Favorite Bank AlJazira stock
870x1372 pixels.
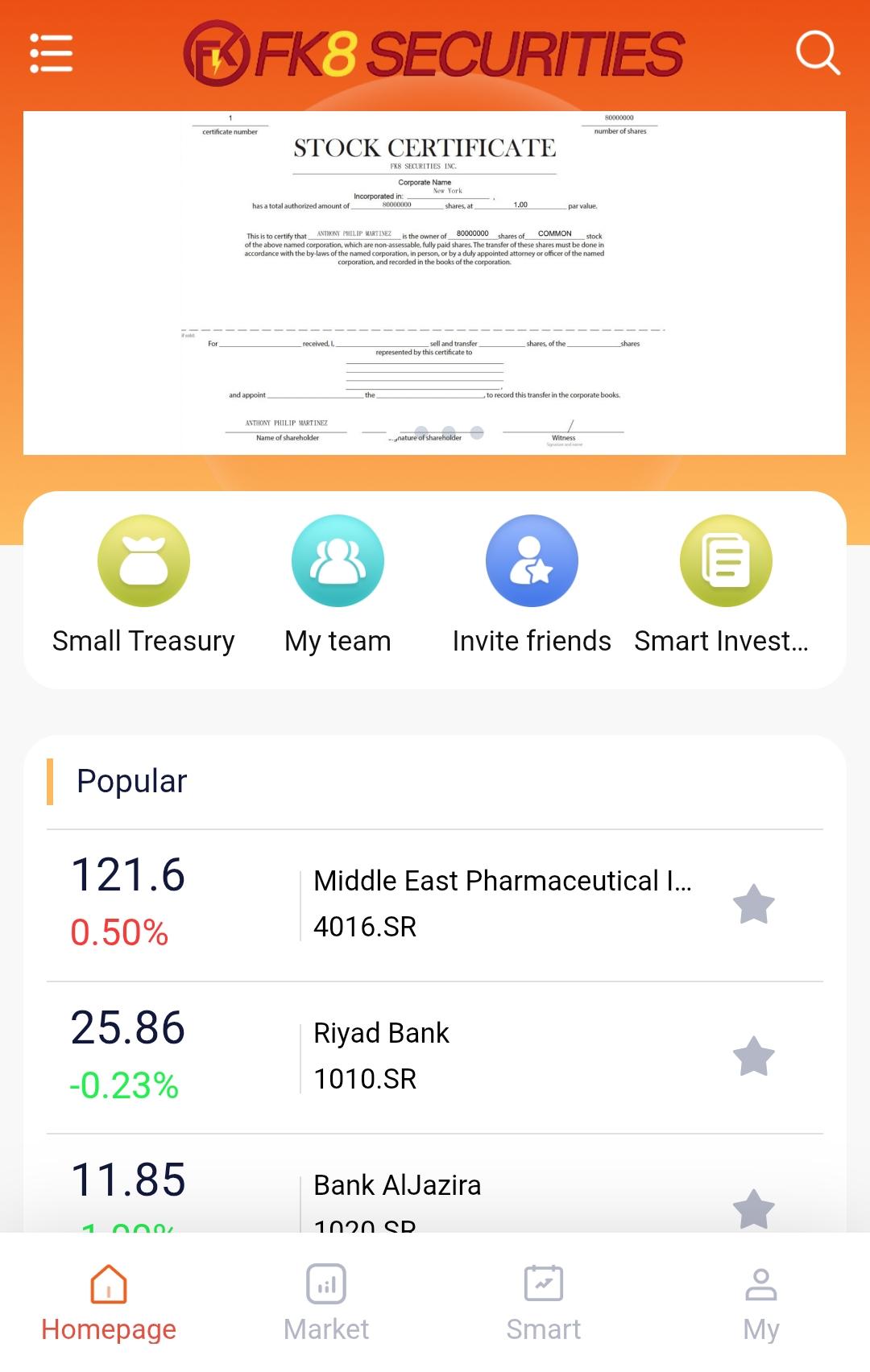click(x=753, y=1208)
